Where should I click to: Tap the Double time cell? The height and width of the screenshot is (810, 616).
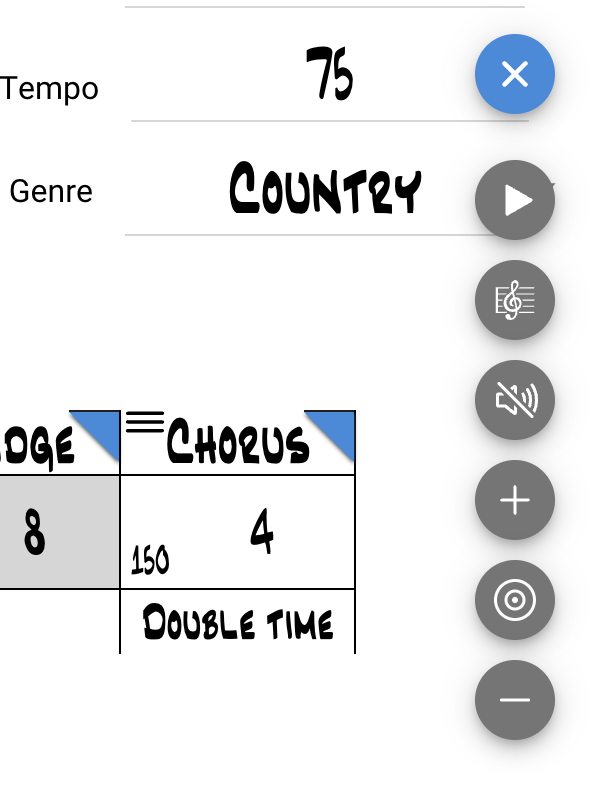(238, 623)
